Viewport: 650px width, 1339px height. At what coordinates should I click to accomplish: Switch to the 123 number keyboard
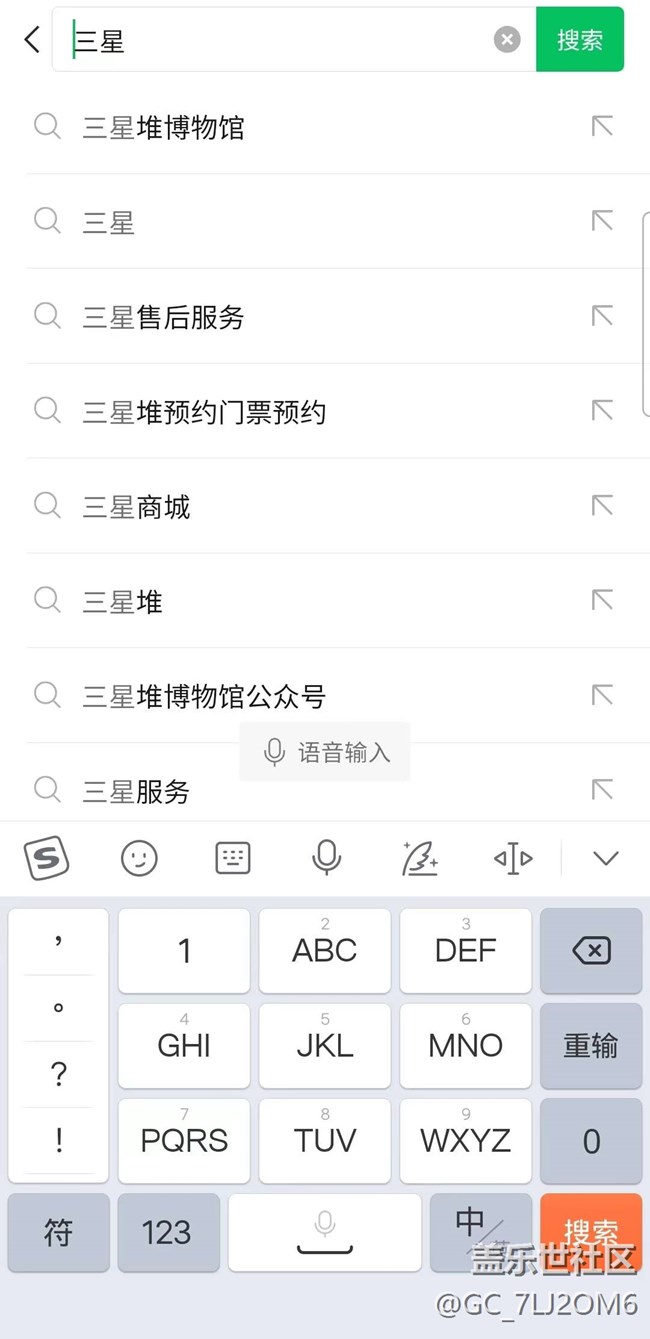(x=167, y=1232)
